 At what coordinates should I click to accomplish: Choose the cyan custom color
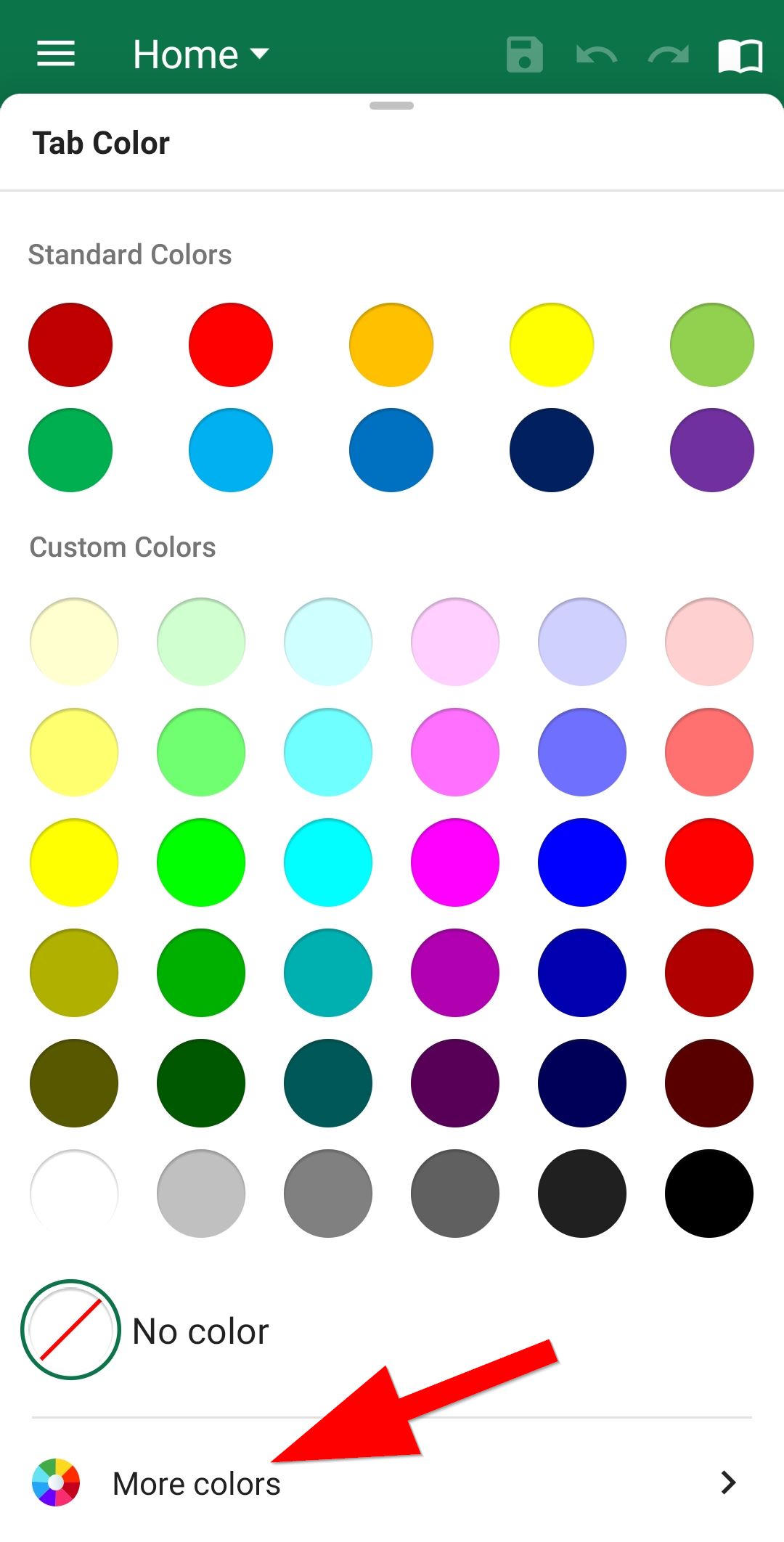tap(328, 862)
